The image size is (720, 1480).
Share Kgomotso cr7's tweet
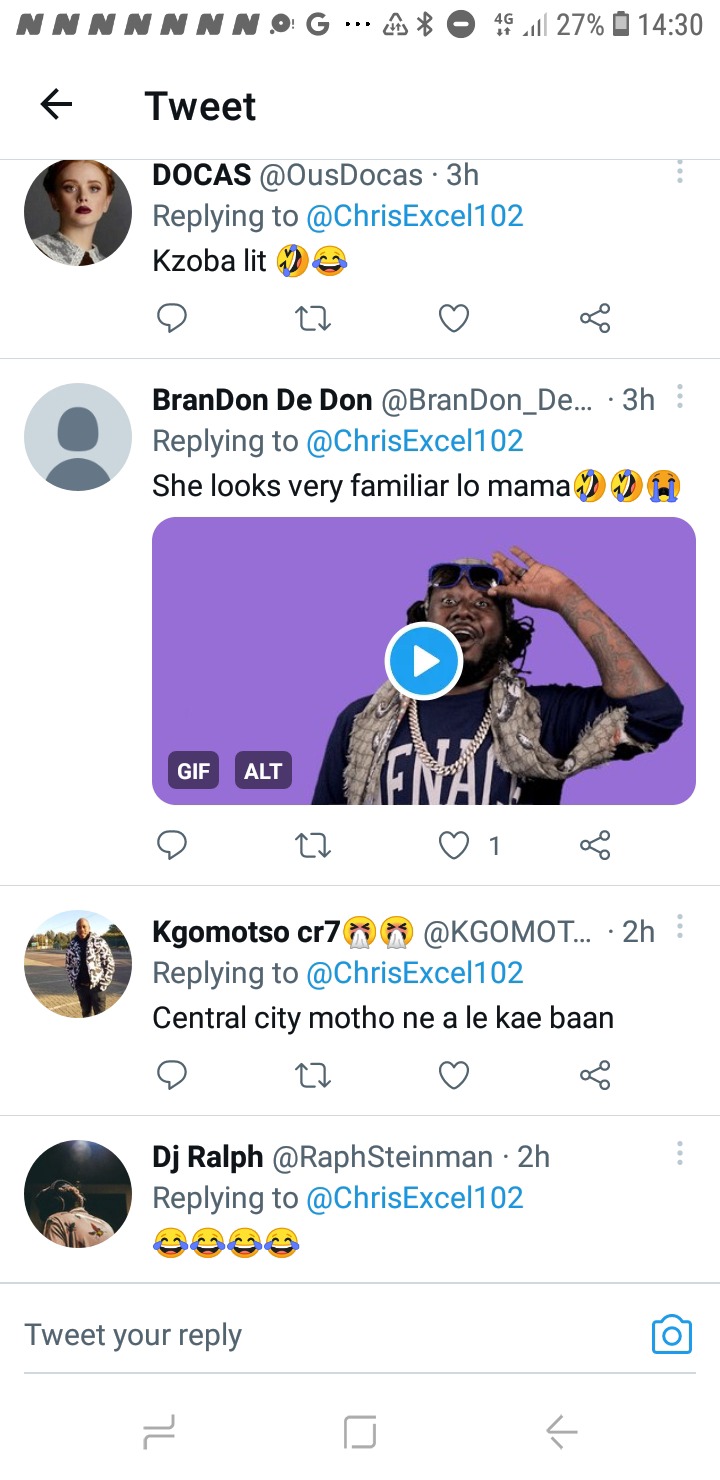tap(595, 1075)
